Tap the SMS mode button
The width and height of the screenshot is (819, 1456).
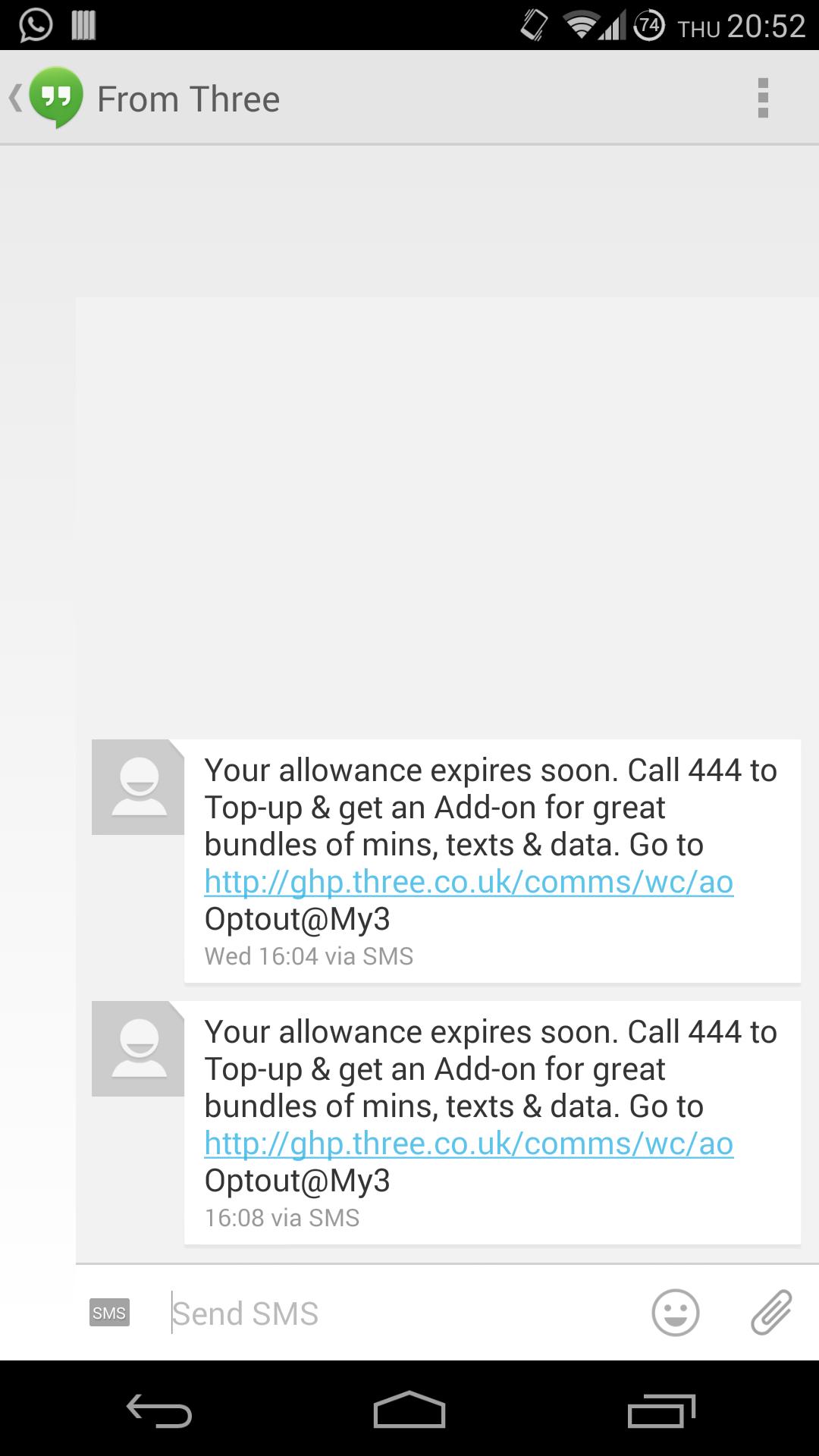109,1313
